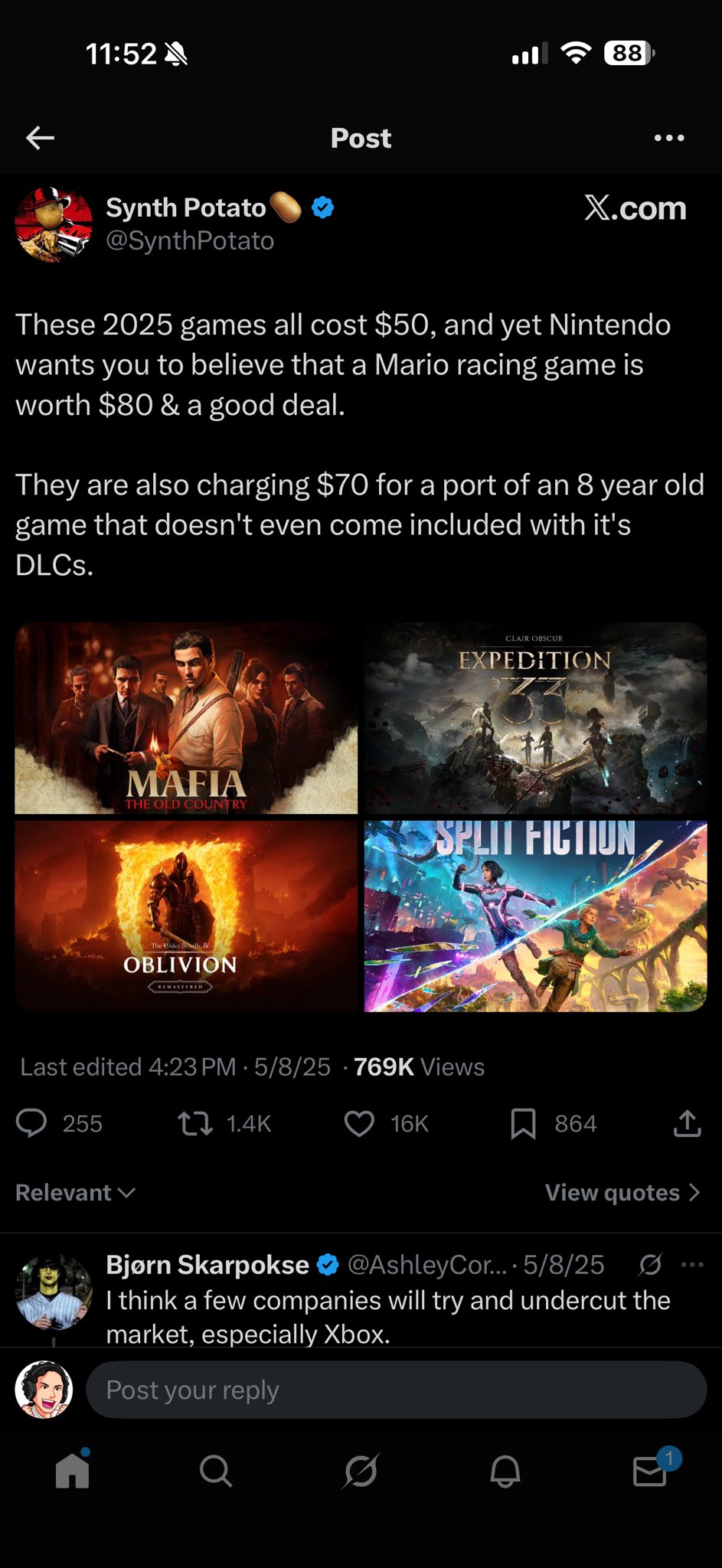View the Clair Obscur Expedition 33 image
Viewport: 722px width, 1568px height.
pyautogui.click(x=535, y=717)
